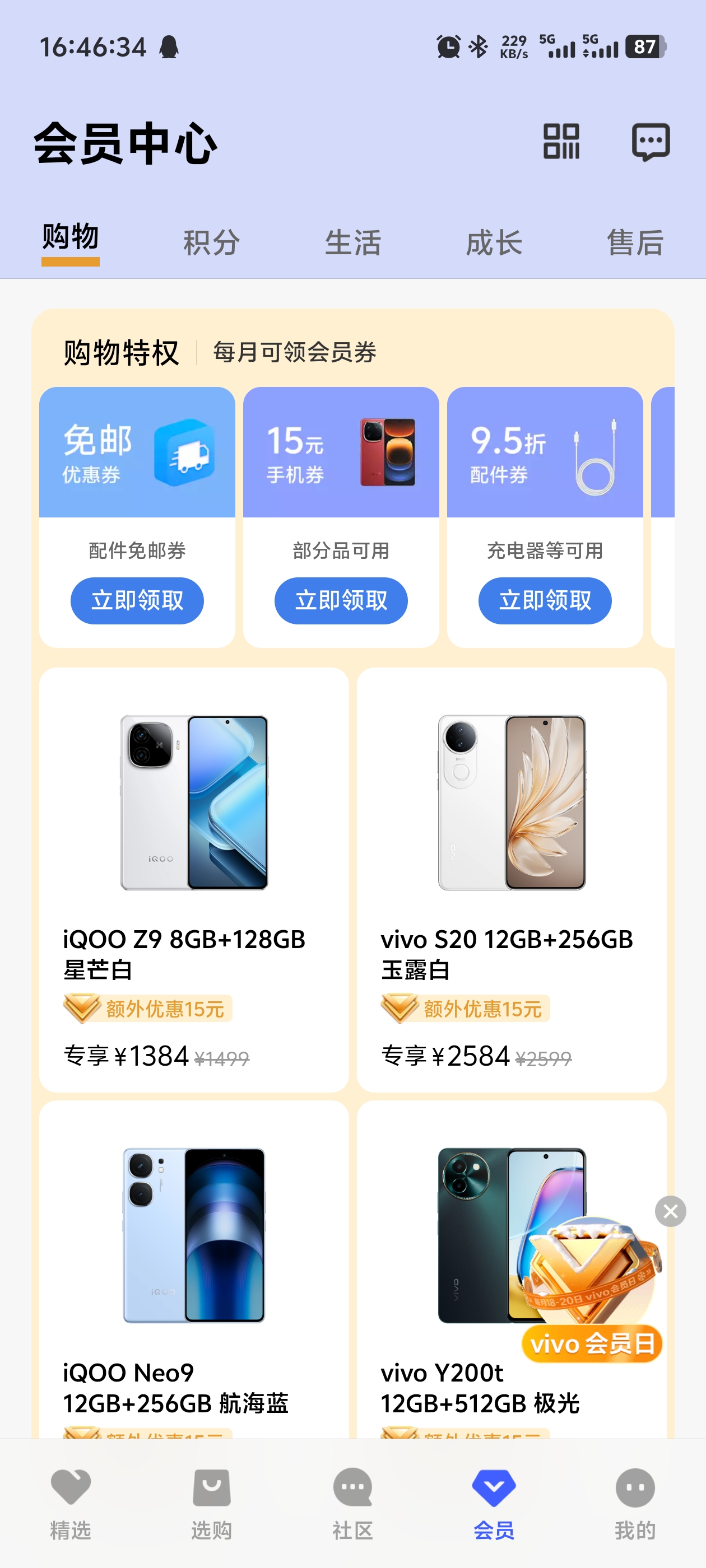This screenshot has width=706, height=1568.
Task: Claim the 15元 phone coupon
Action: point(341,601)
